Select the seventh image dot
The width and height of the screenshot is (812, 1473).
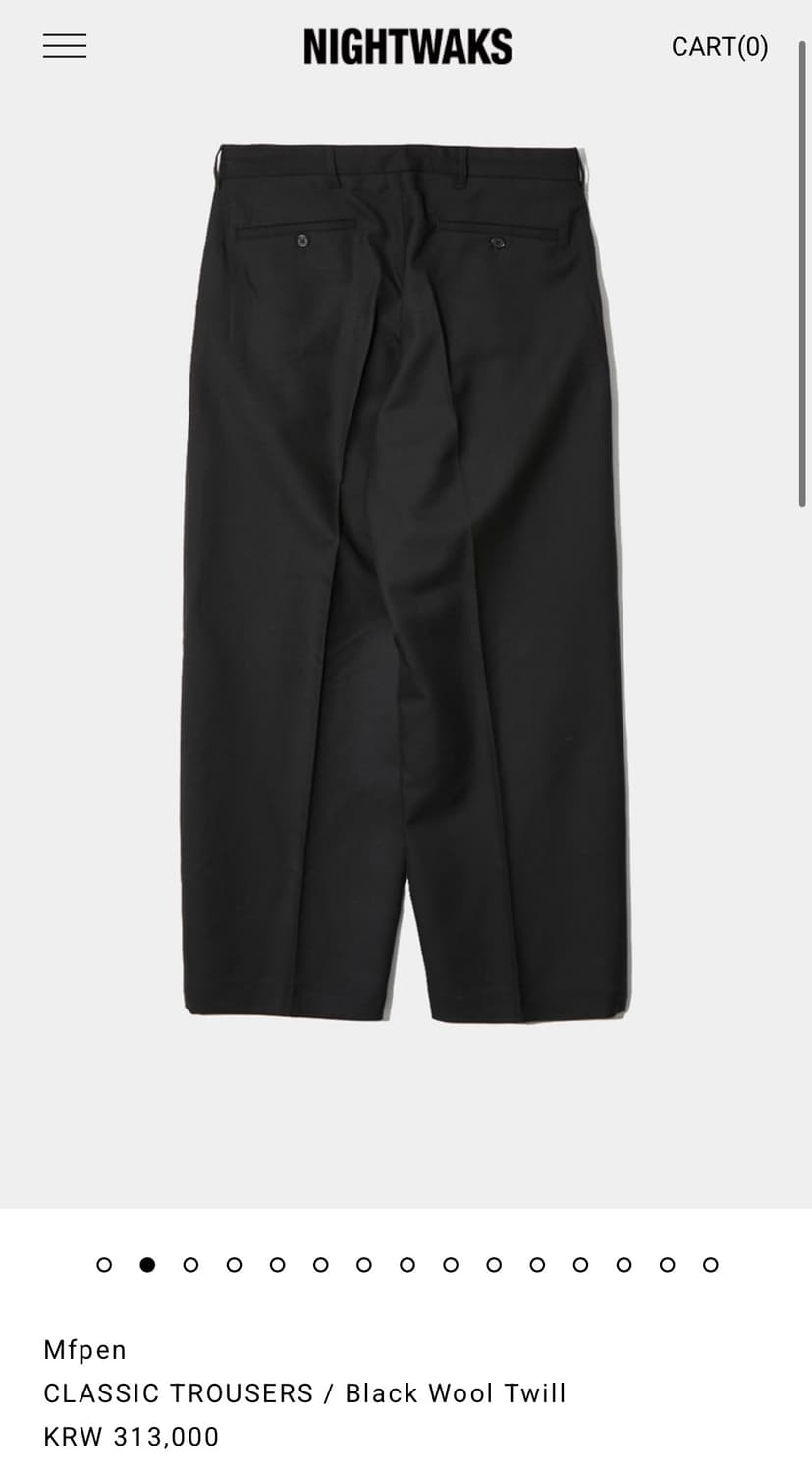(363, 1264)
